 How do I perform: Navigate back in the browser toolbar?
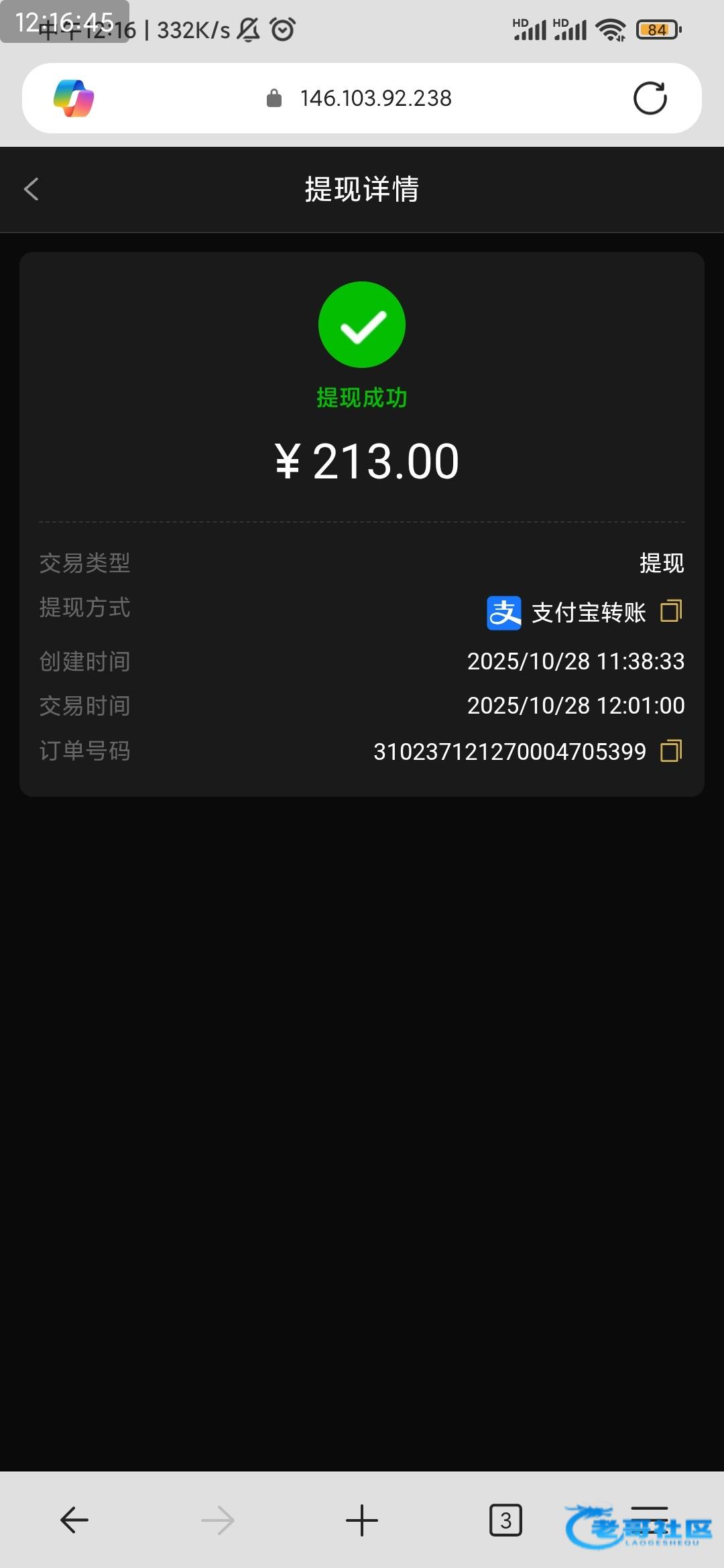[x=74, y=1520]
